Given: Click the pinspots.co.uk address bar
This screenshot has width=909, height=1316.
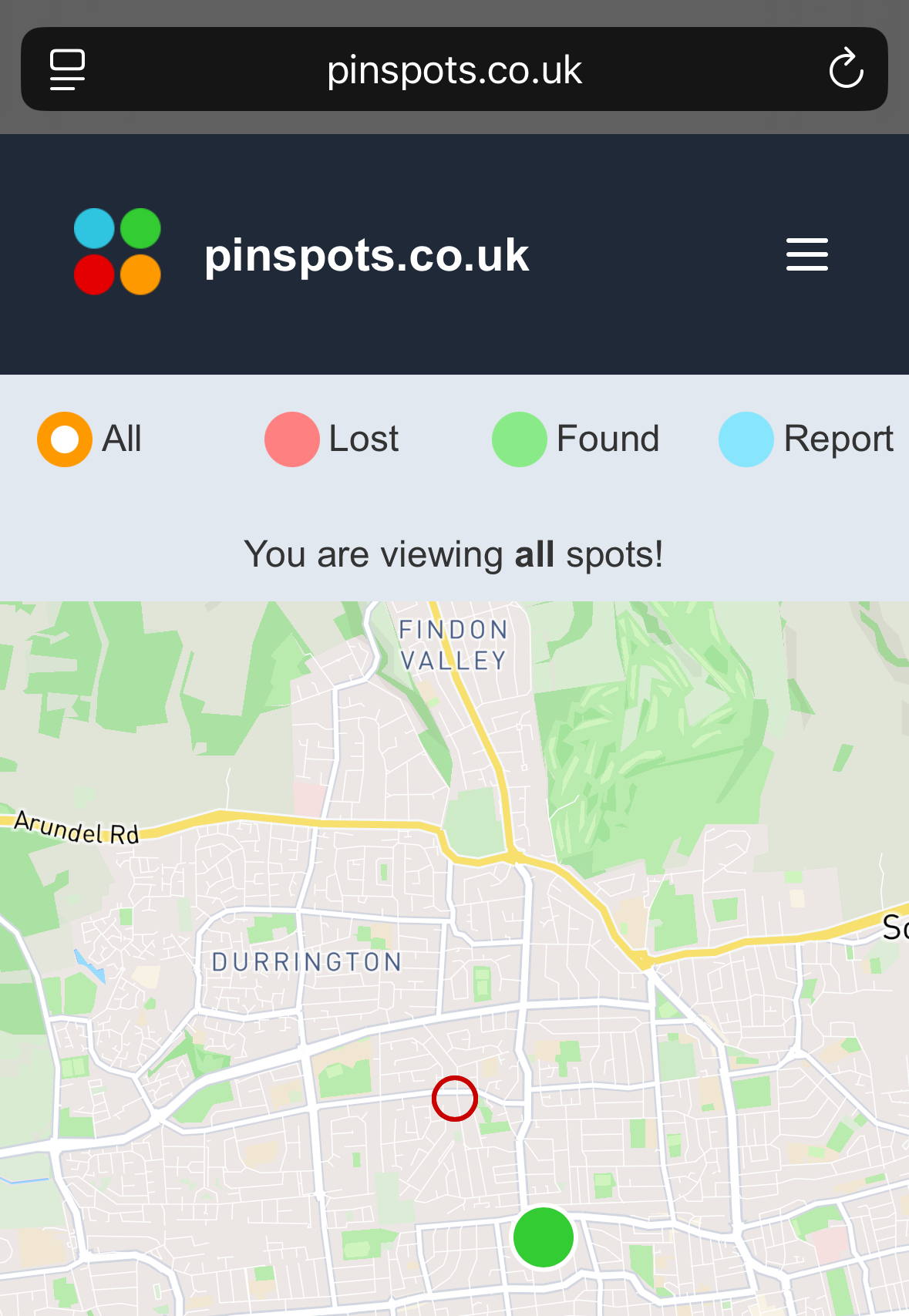Looking at the screenshot, I should point(454,69).
